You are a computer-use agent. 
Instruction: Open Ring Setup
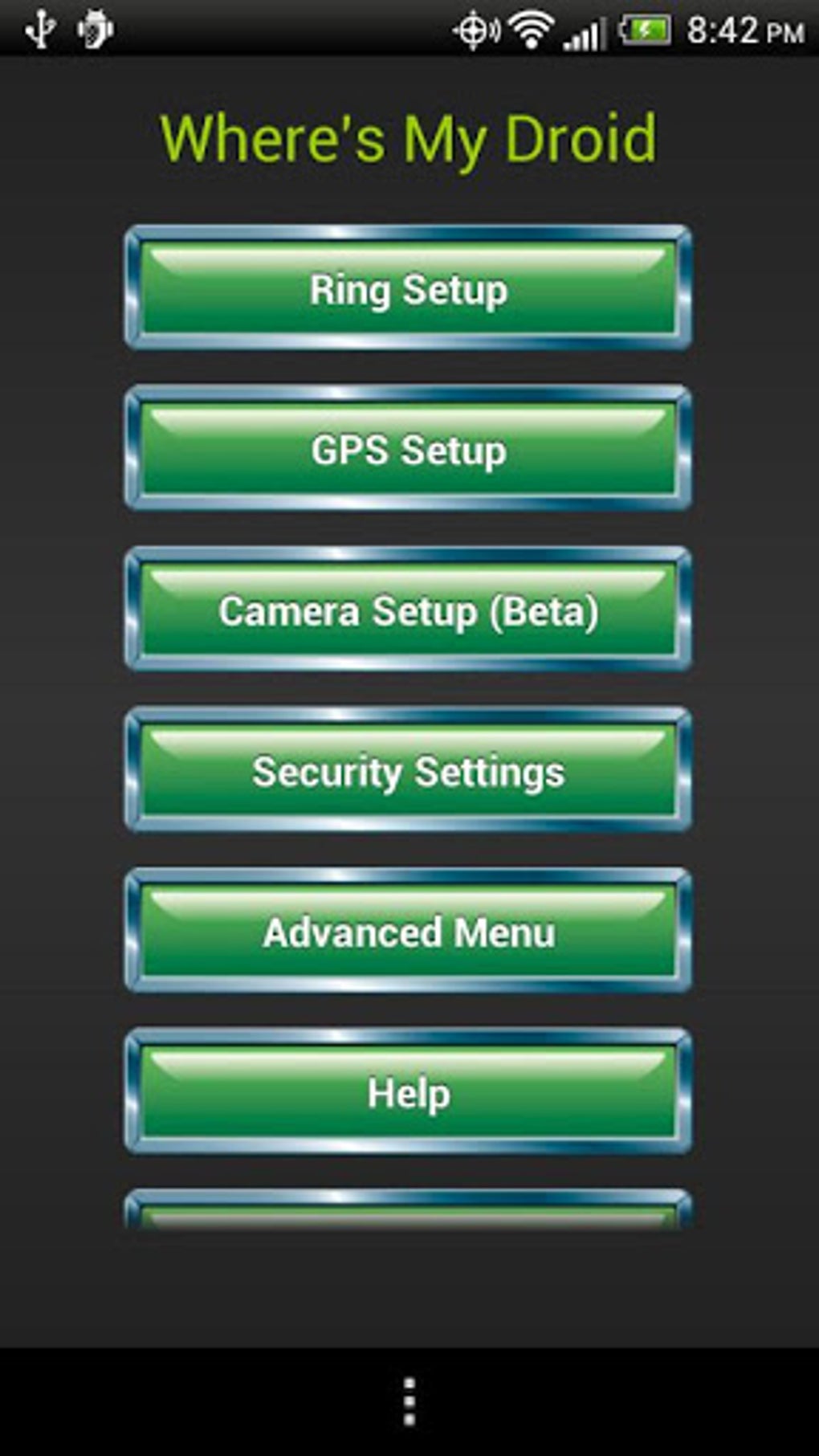(x=408, y=289)
